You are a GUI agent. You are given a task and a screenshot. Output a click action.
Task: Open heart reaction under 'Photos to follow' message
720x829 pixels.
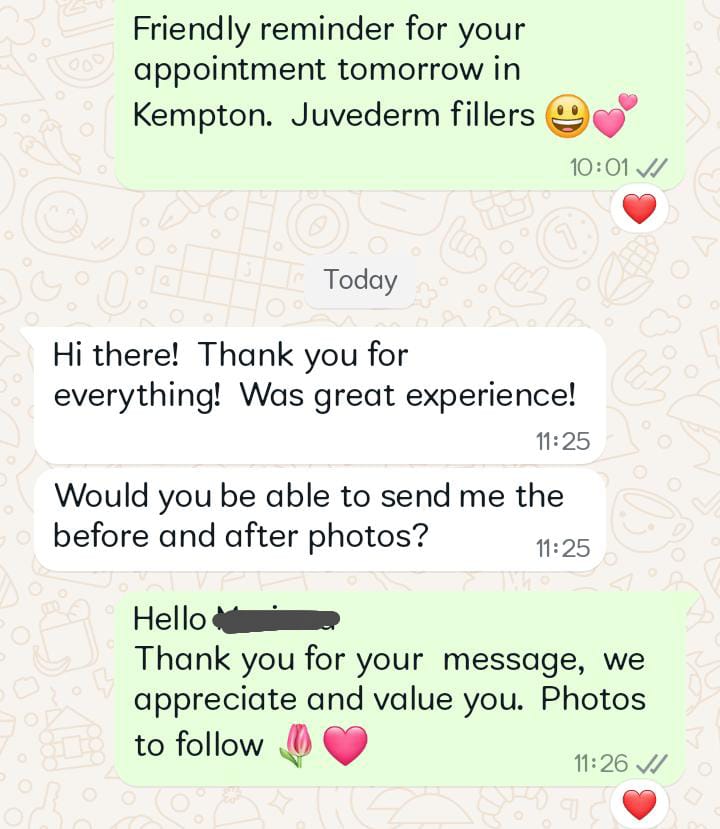coord(639,803)
